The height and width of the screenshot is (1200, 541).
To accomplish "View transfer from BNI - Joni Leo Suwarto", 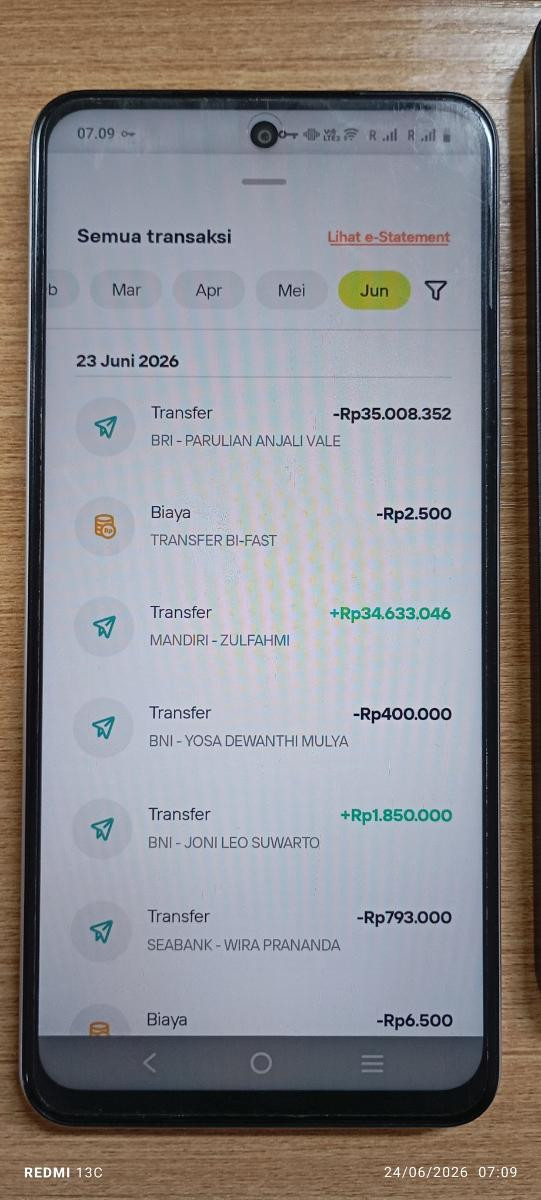I will coord(264,828).
